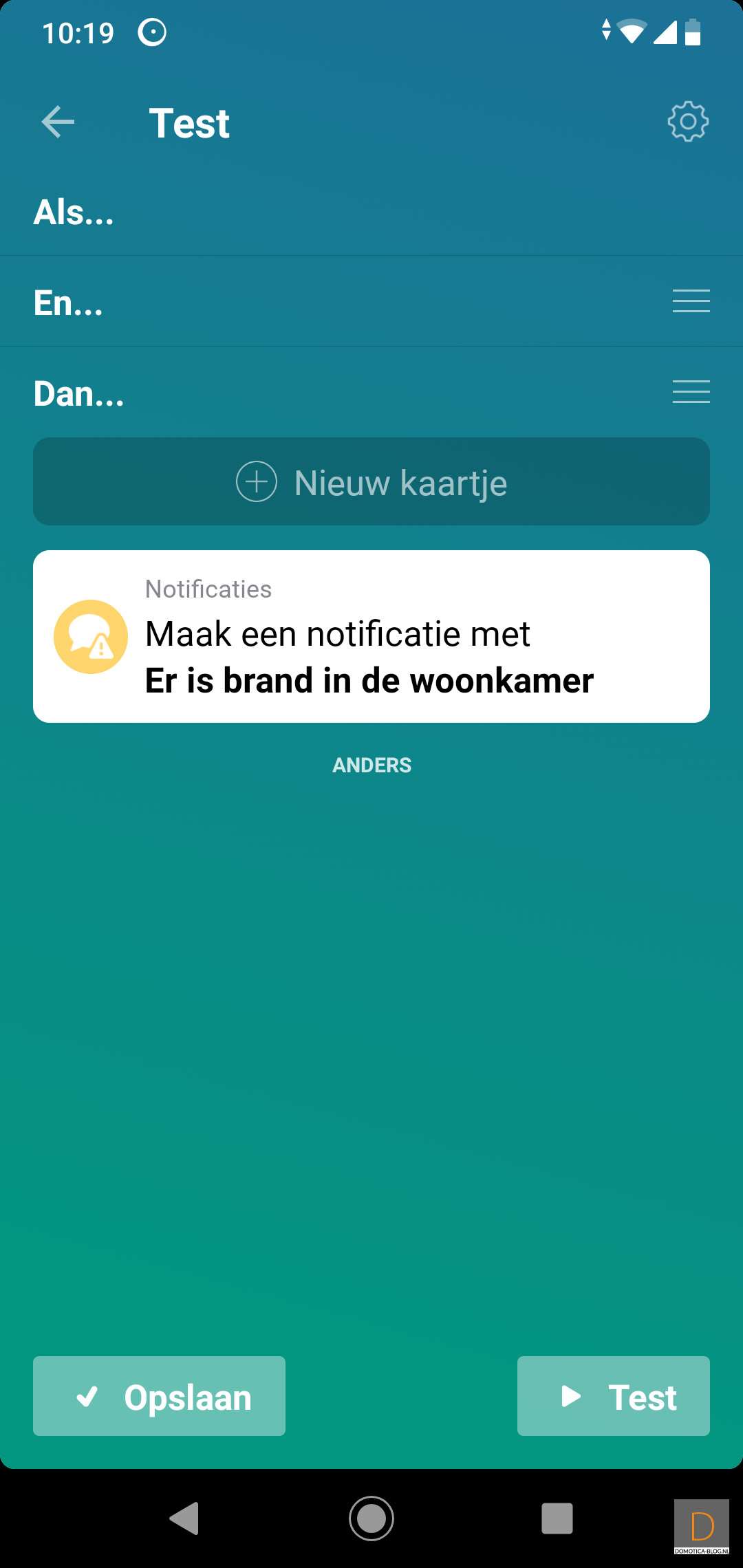This screenshot has height=1568, width=743.
Task: Go back using the top-left arrow
Action: click(x=58, y=122)
